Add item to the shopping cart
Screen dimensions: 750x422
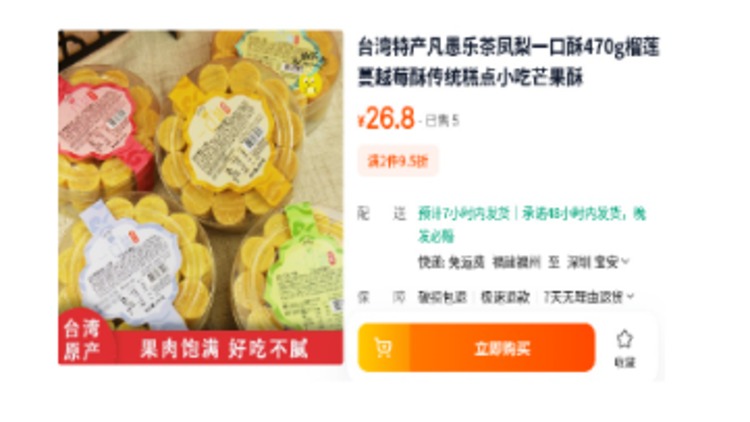(382, 348)
